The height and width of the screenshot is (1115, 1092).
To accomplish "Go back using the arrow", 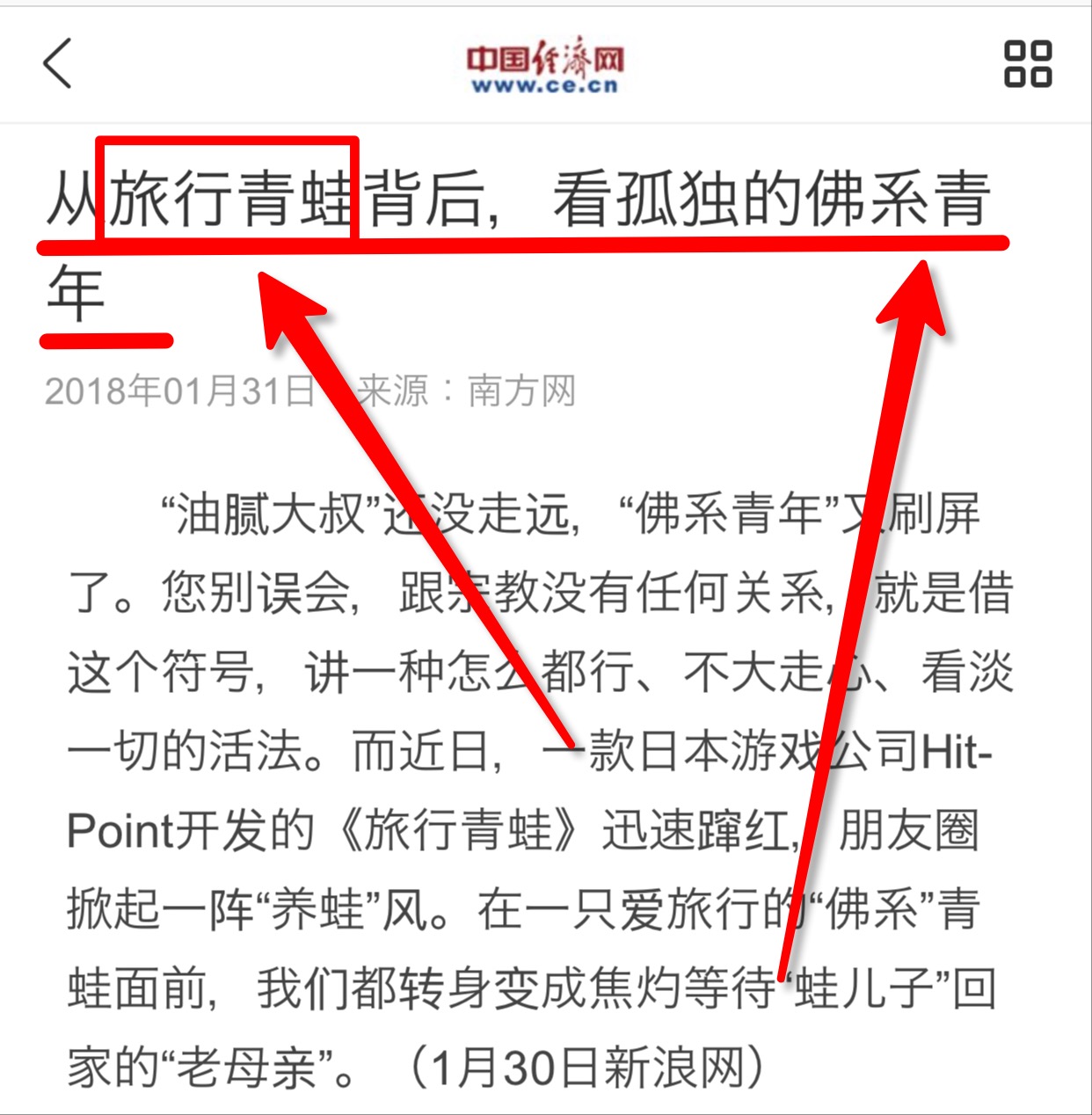I will click(x=58, y=63).
